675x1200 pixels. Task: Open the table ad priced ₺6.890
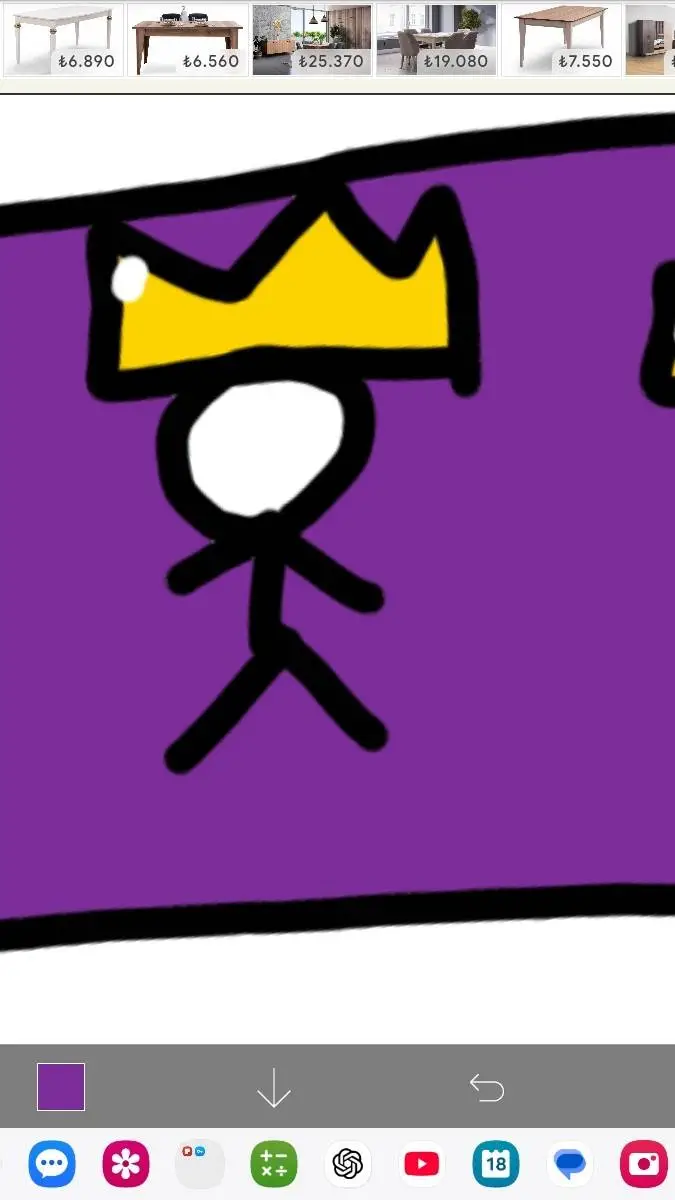click(x=63, y=40)
